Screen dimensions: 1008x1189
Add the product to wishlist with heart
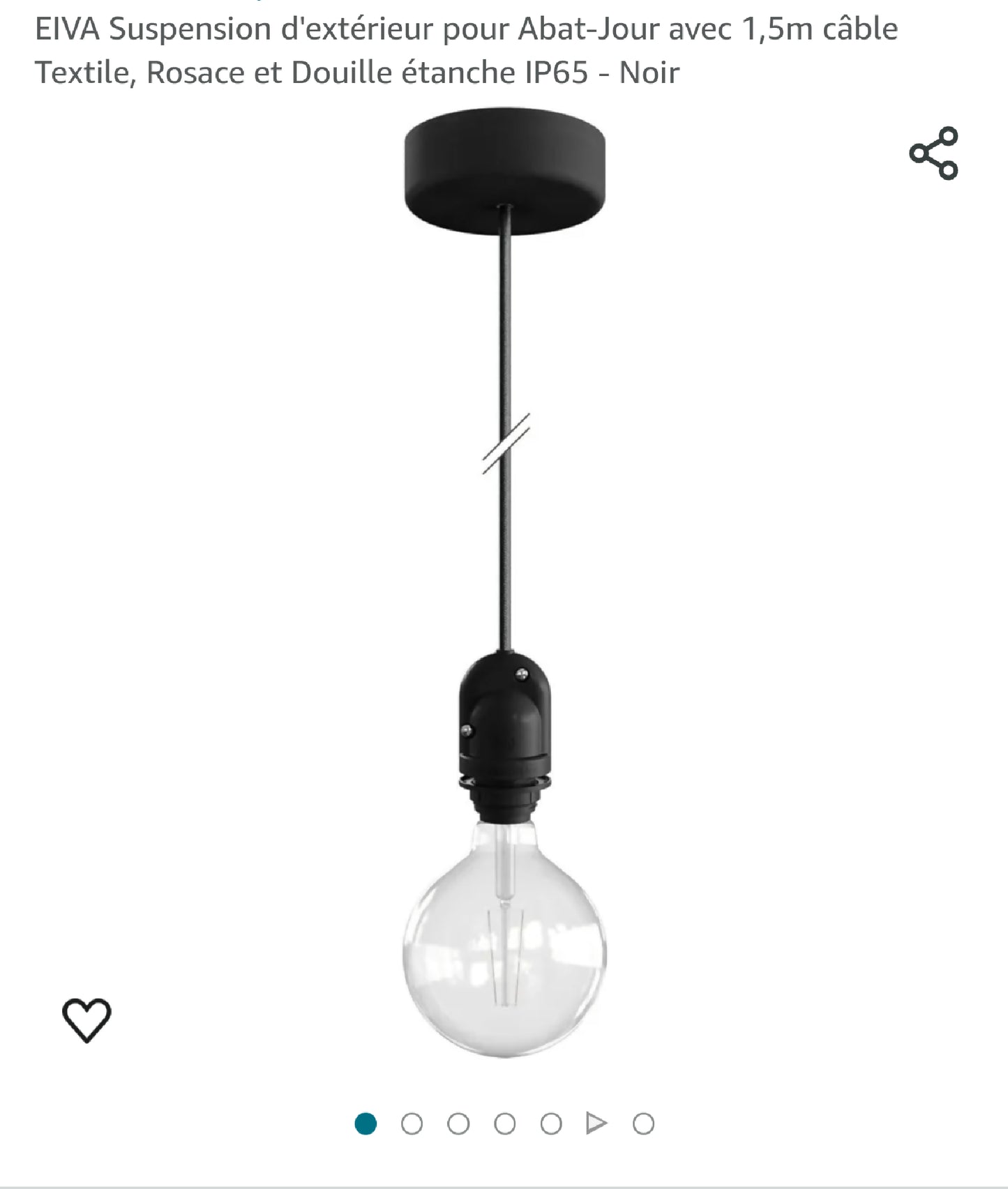[86, 1020]
